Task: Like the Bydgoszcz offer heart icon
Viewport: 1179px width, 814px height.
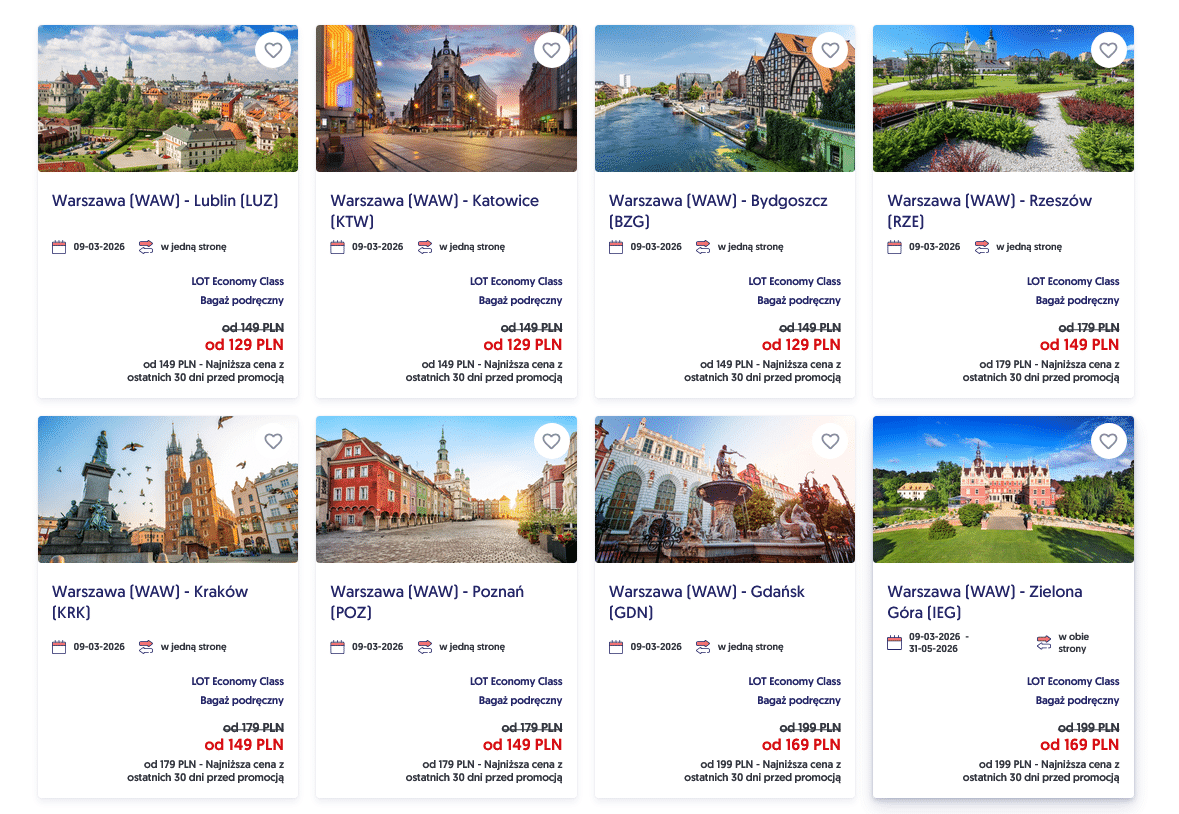Action: pyautogui.click(x=830, y=50)
